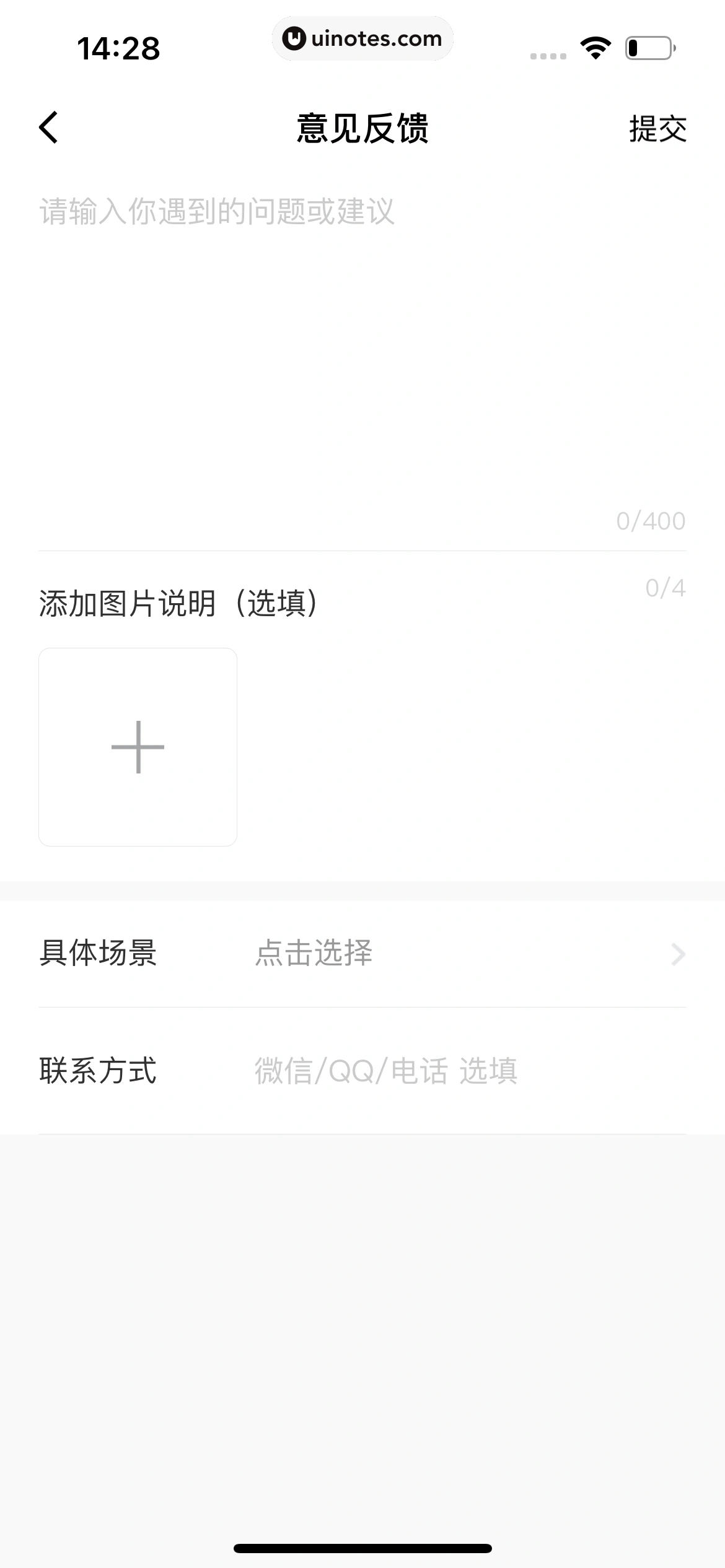Tap 提交 to submit the feedback

click(x=659, y=129)
